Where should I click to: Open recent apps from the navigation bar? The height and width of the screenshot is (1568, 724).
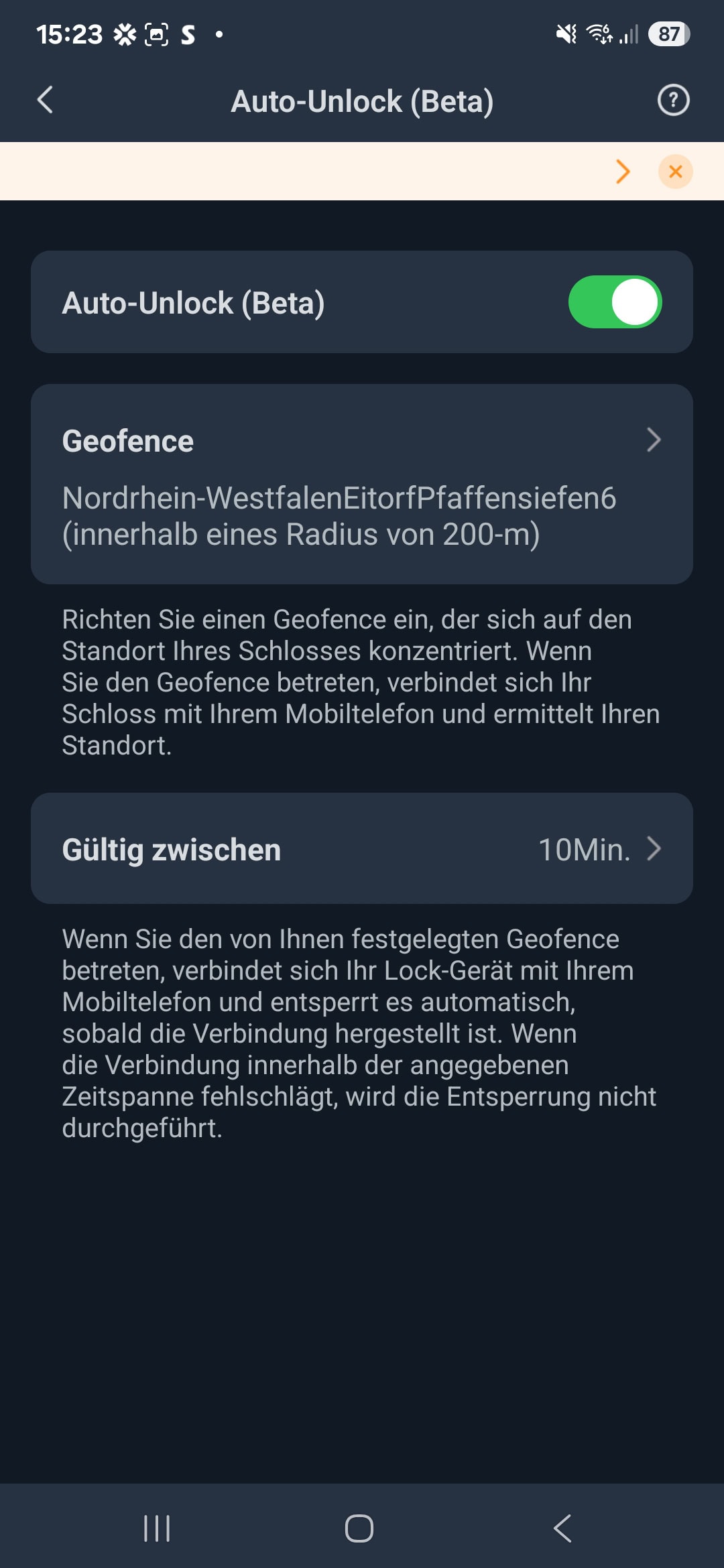(157, 1528)
